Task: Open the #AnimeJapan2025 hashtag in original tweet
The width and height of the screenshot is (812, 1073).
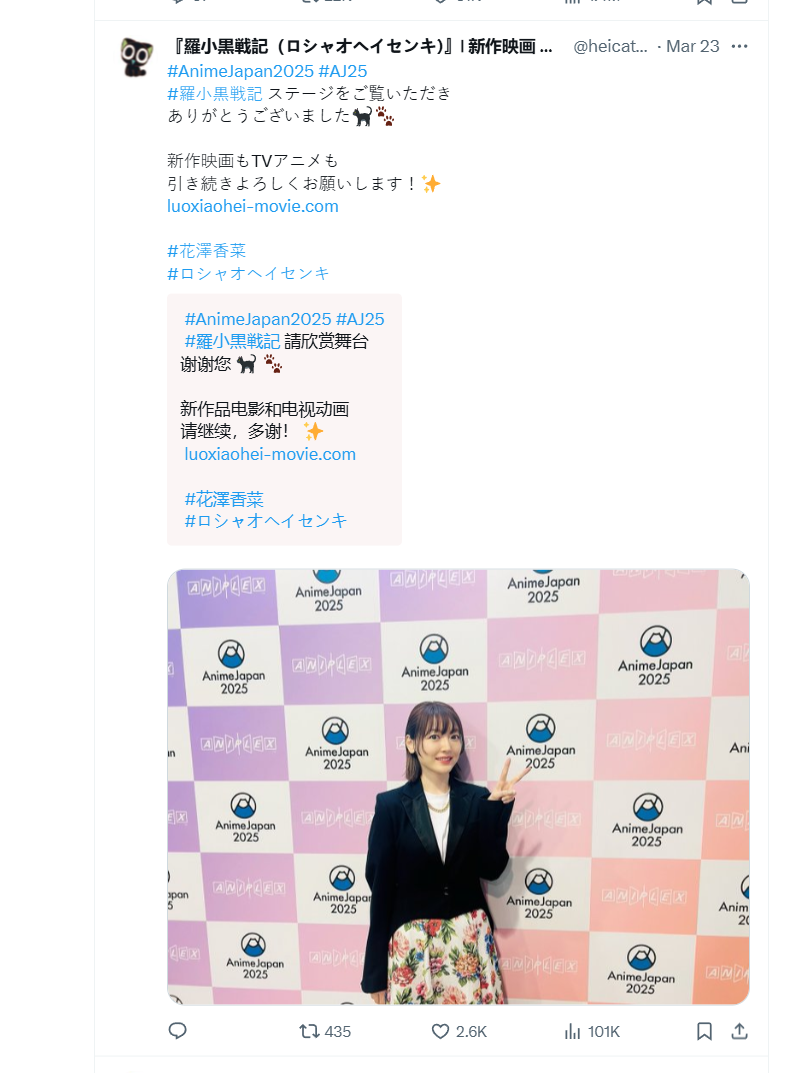Action: [240, 71]
